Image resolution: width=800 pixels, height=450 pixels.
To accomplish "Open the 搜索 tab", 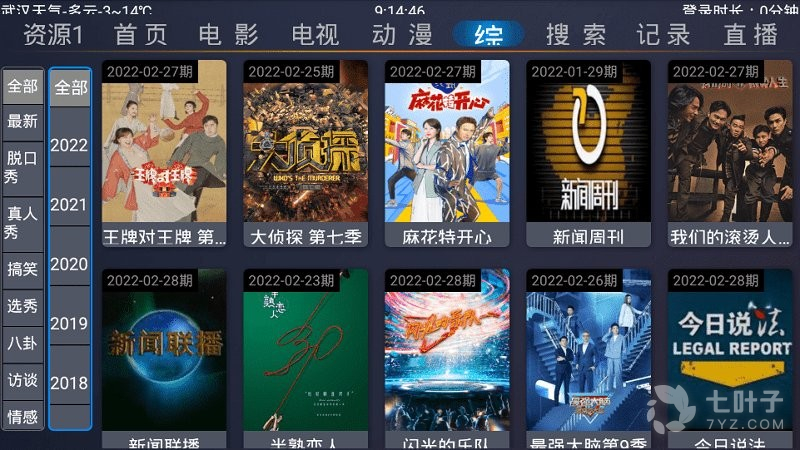I will 576,34.
